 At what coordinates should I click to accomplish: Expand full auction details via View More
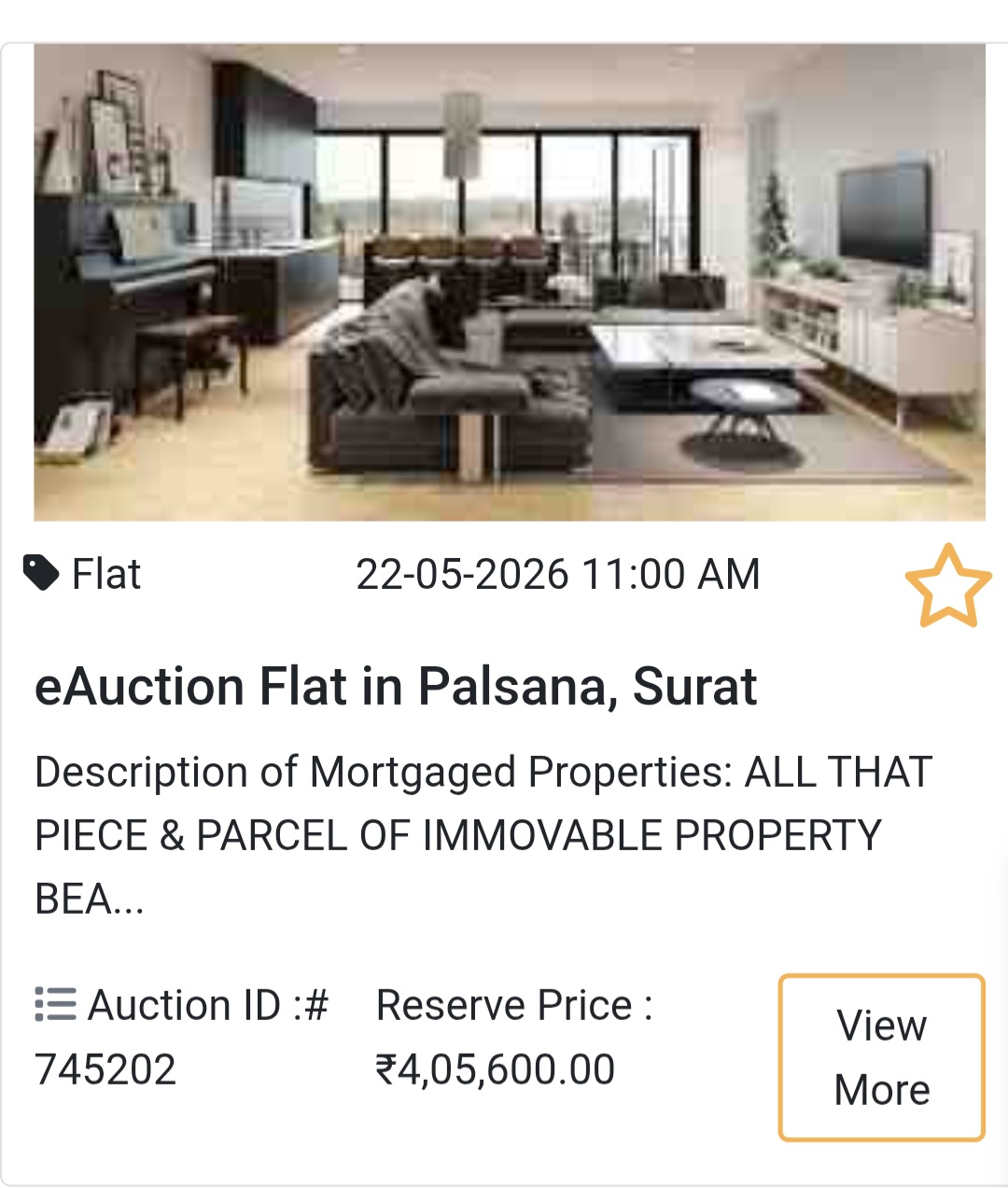coord(880,1055)
